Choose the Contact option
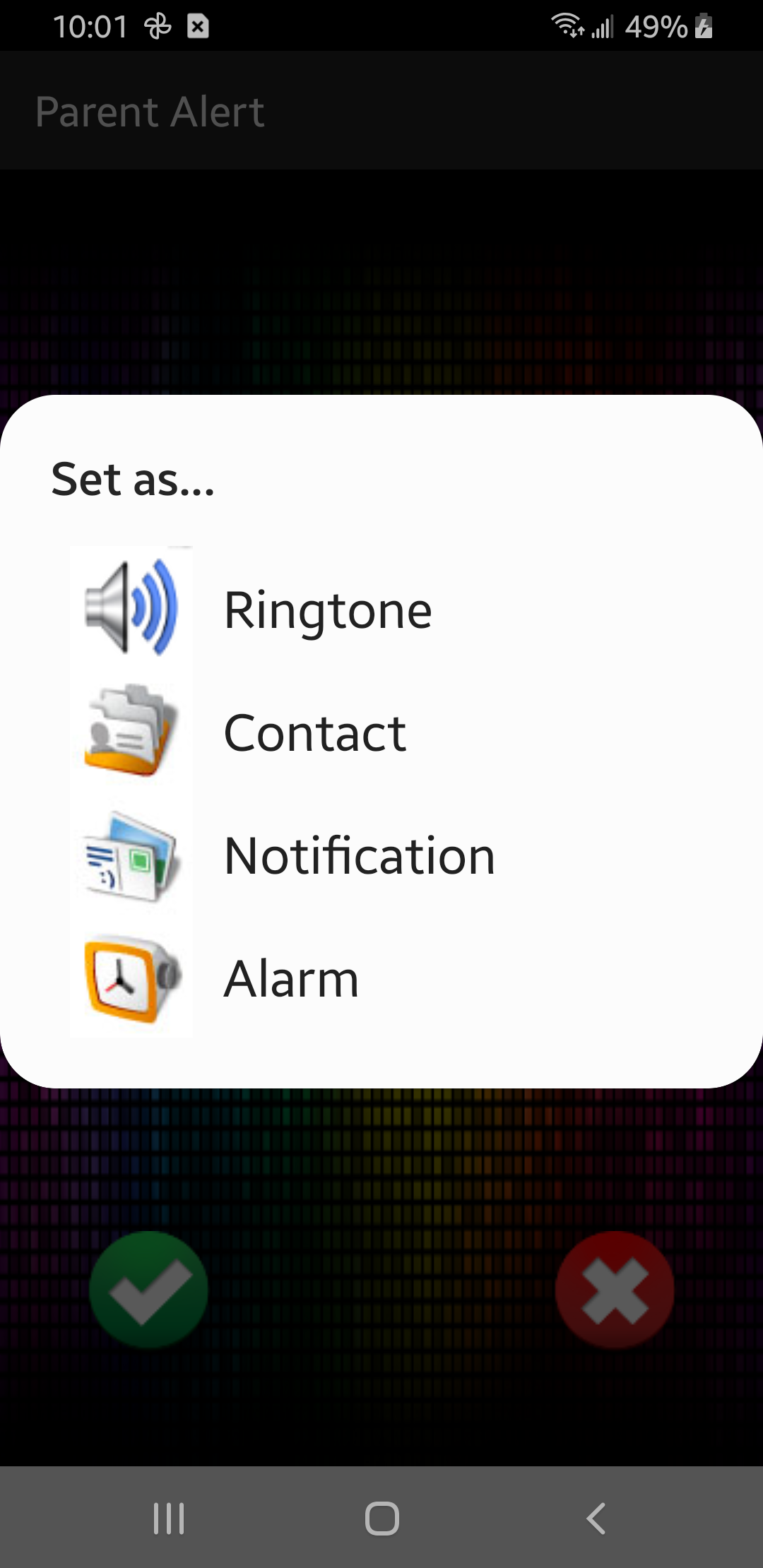This screenshot has height=1568, width=763. (314, 732)
